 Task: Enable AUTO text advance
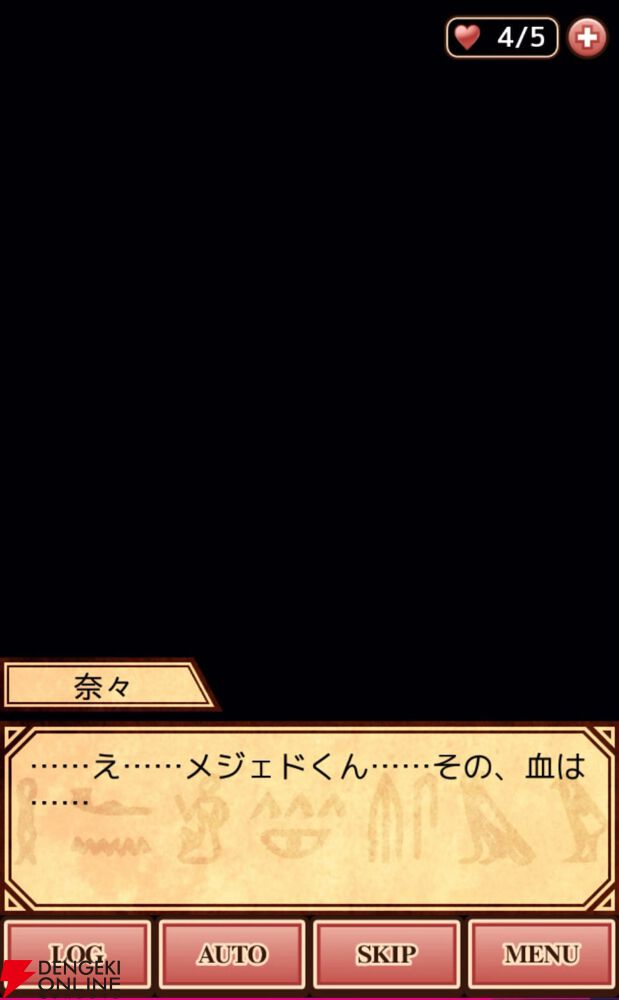(x=232, y=954)
